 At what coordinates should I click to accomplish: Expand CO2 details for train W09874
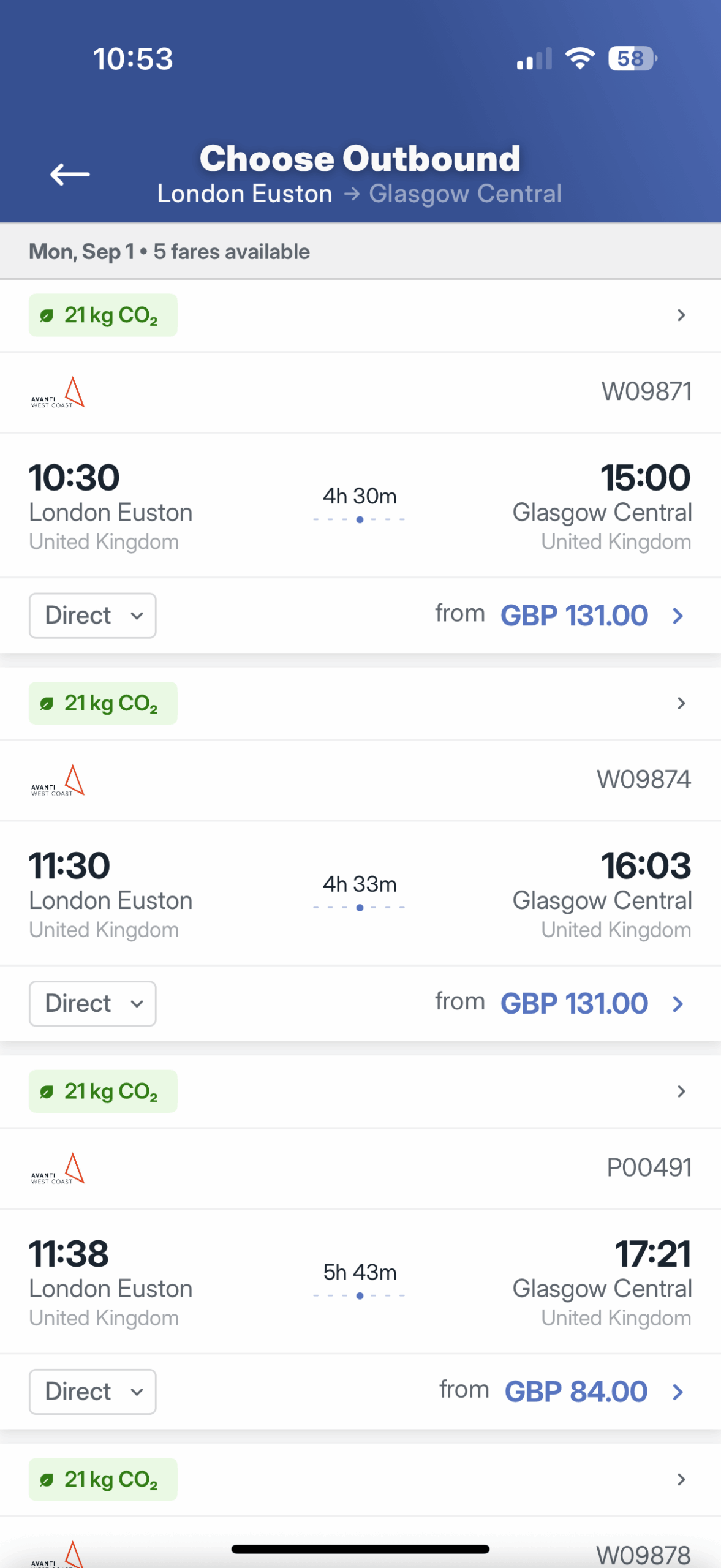tap(360, 703)
